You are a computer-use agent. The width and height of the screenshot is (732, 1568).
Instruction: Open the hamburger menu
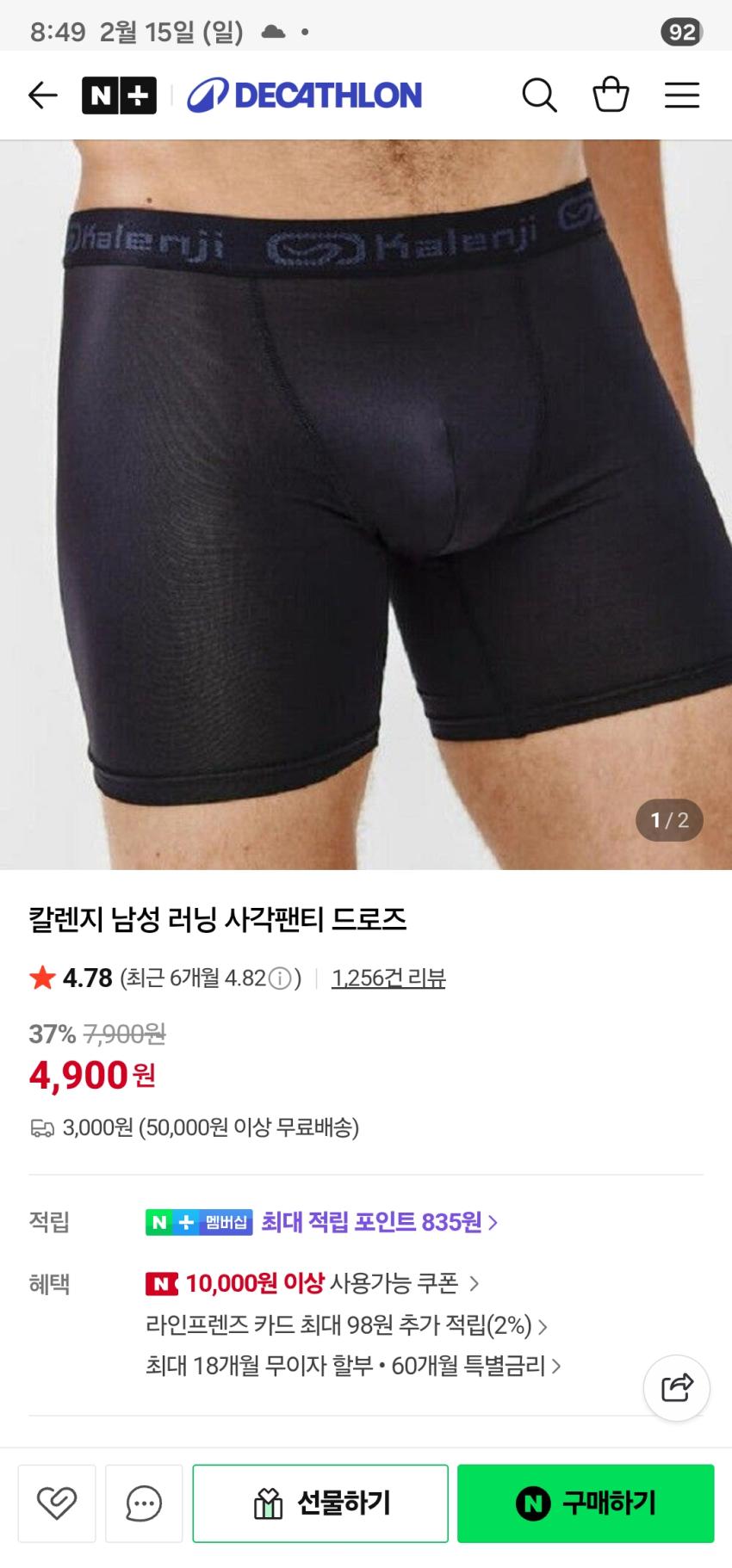[681, 95]
